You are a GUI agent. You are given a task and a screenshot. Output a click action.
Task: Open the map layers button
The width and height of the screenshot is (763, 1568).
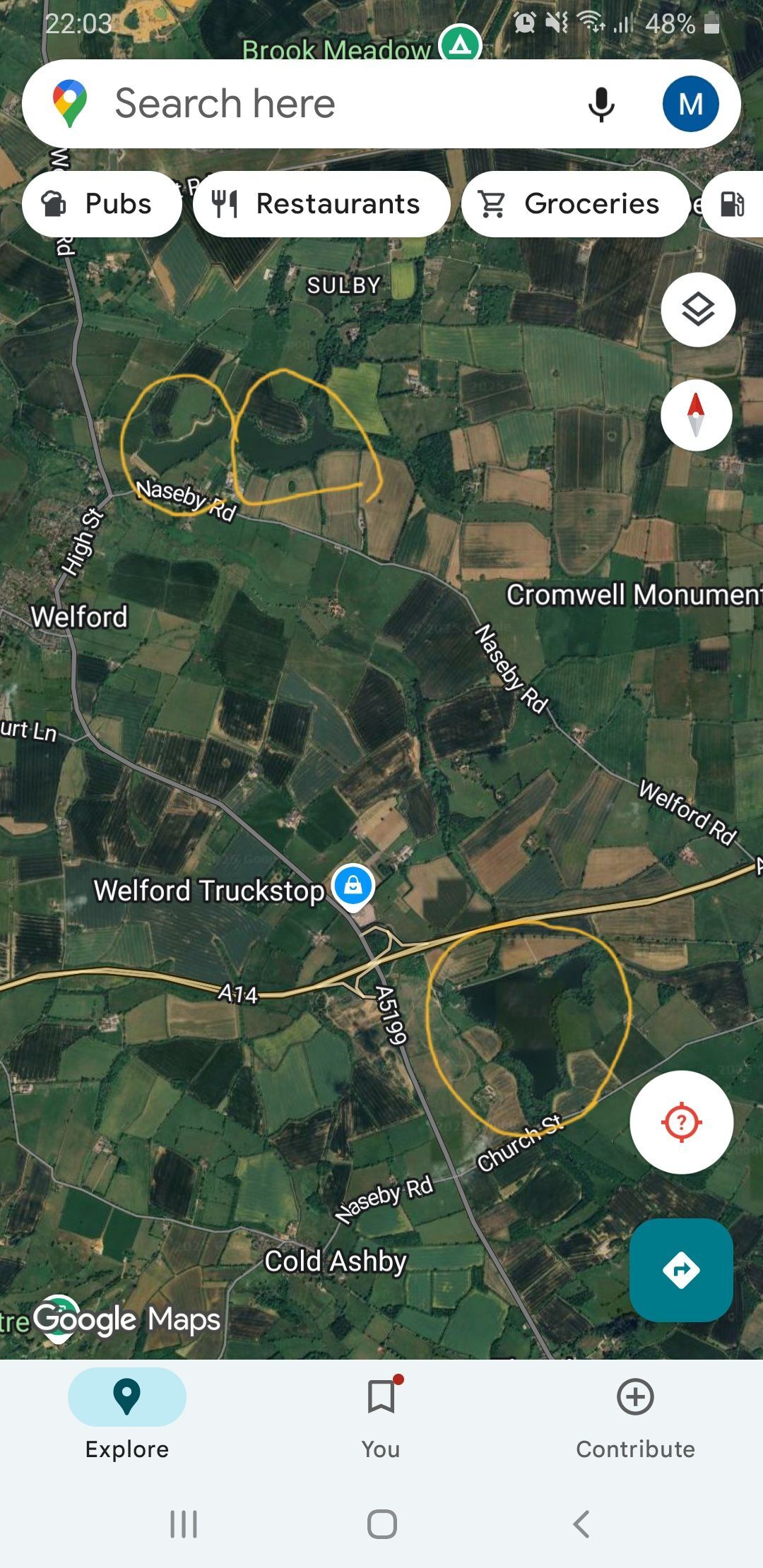pos(698,309)
